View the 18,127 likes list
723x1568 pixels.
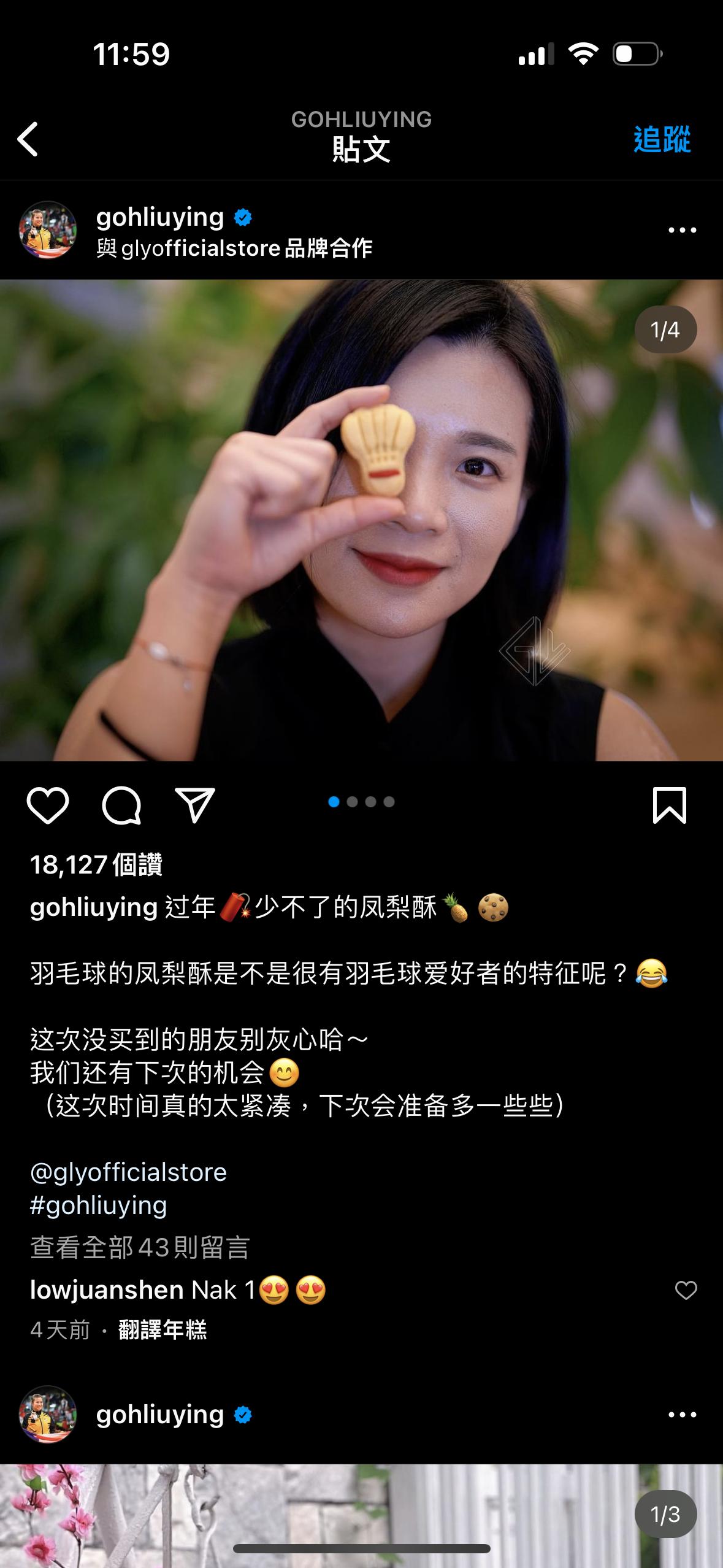(x=96, y=865)
